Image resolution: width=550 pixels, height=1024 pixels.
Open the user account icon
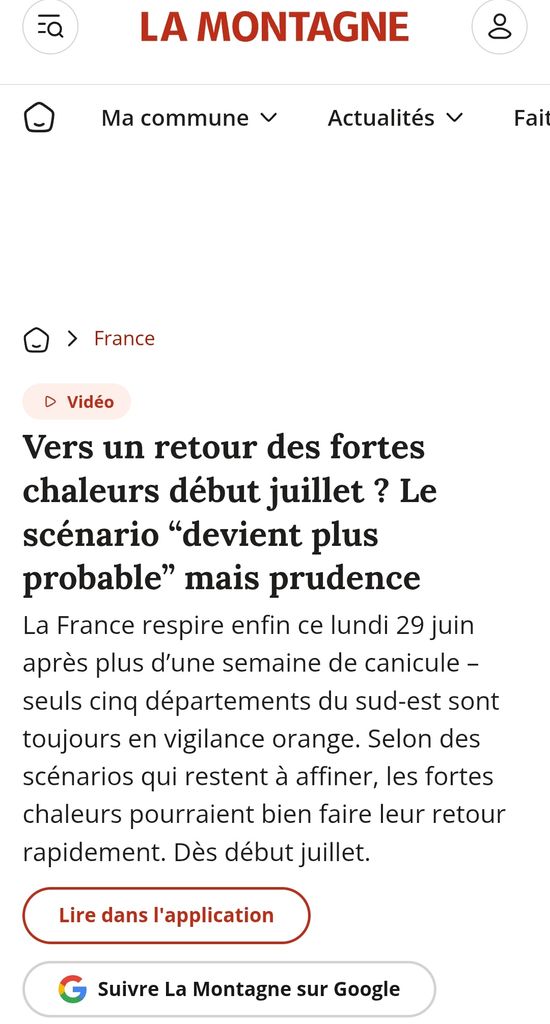tap(499, 27)
